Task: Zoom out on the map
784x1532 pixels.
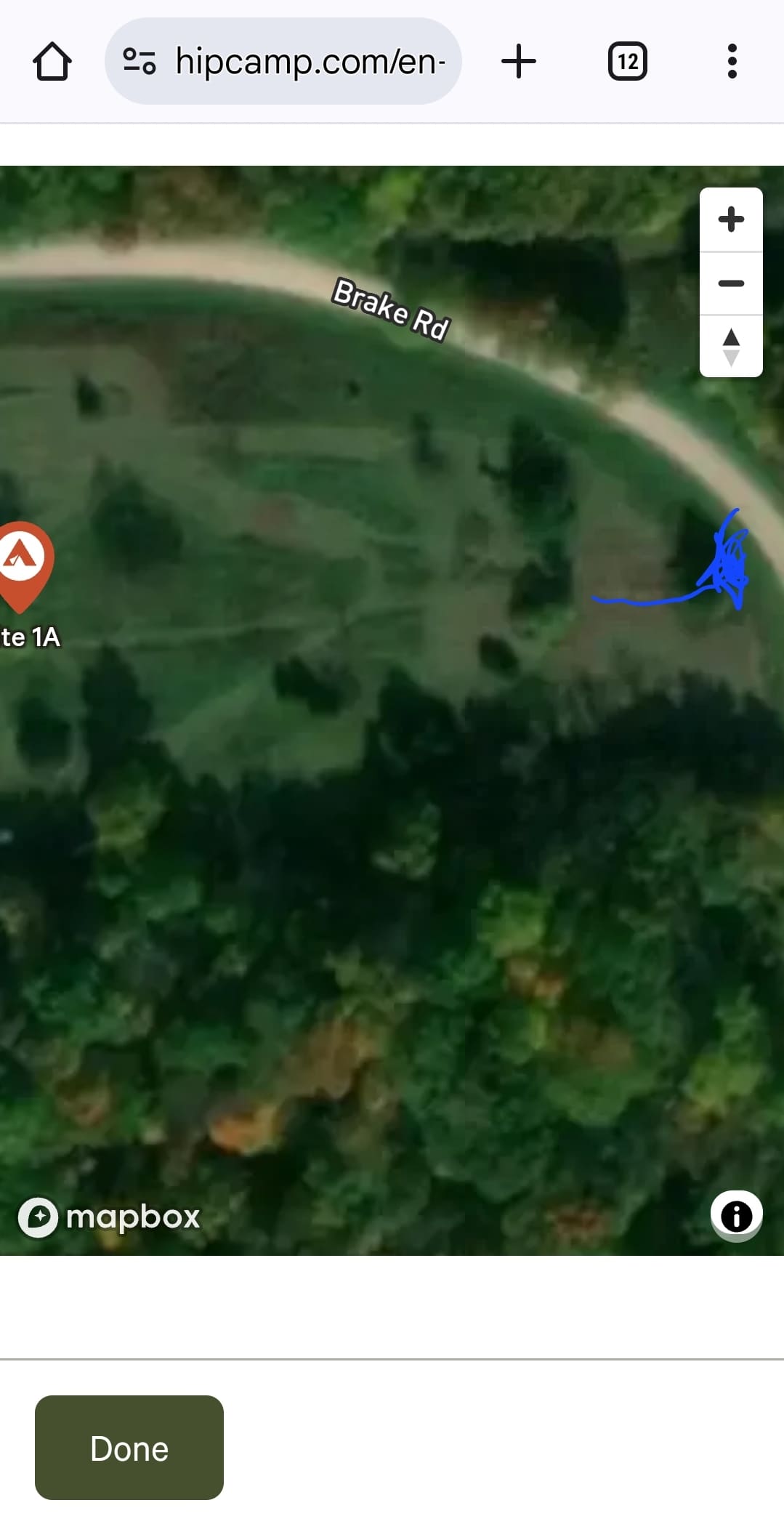Action: click(x=731, y=283)
